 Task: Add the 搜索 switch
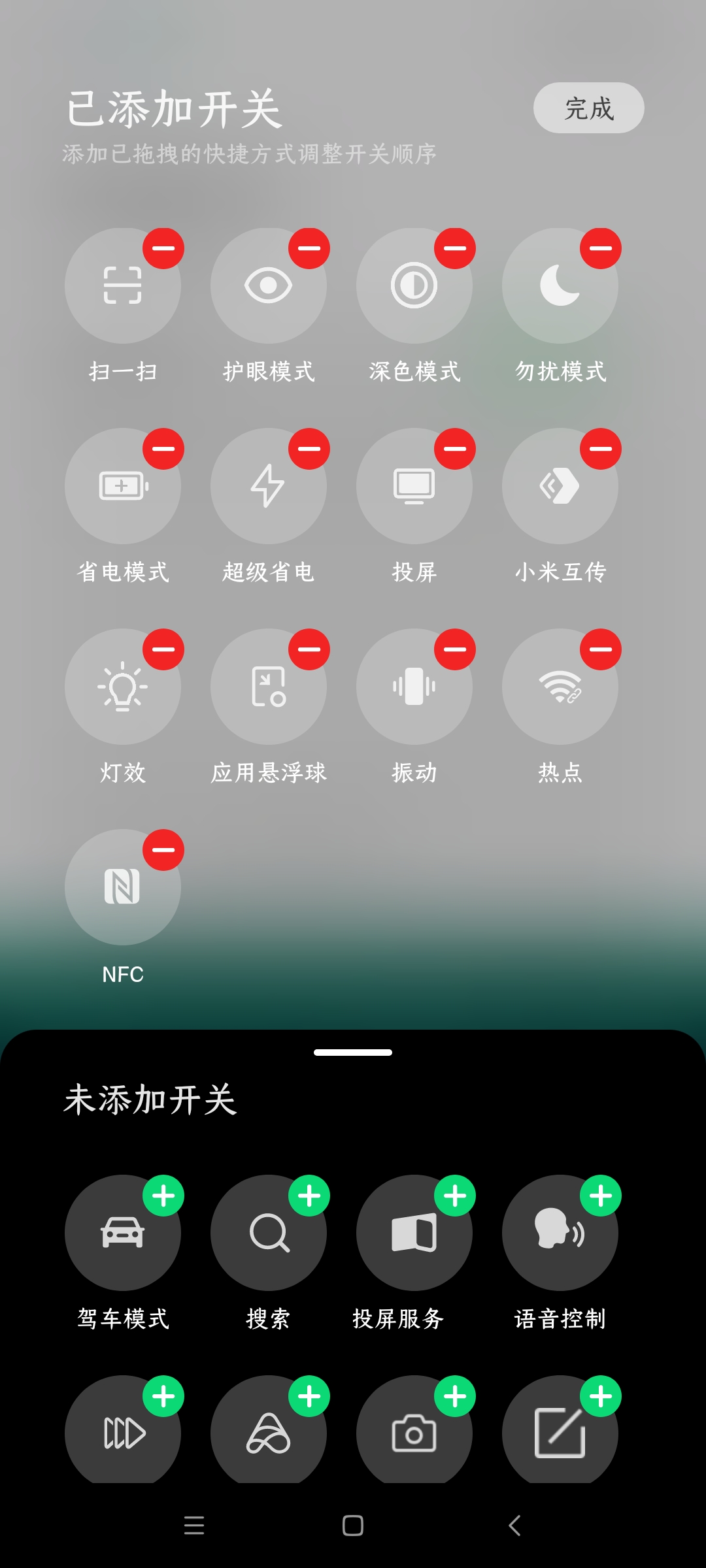309,1196
